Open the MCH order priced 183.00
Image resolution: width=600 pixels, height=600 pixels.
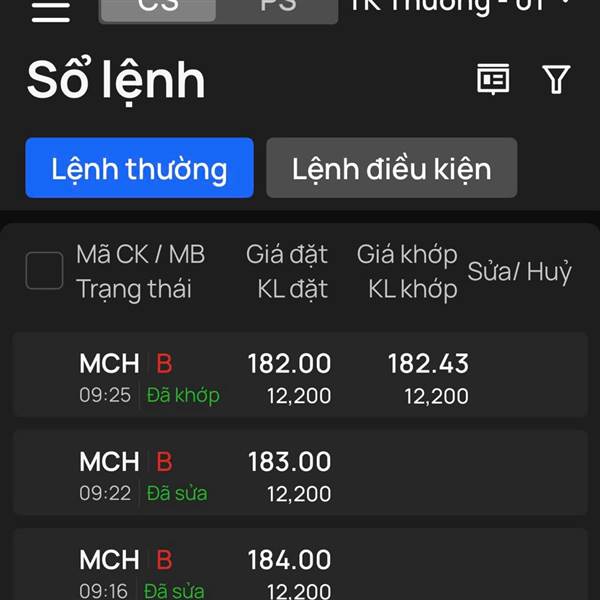point(300,473)
